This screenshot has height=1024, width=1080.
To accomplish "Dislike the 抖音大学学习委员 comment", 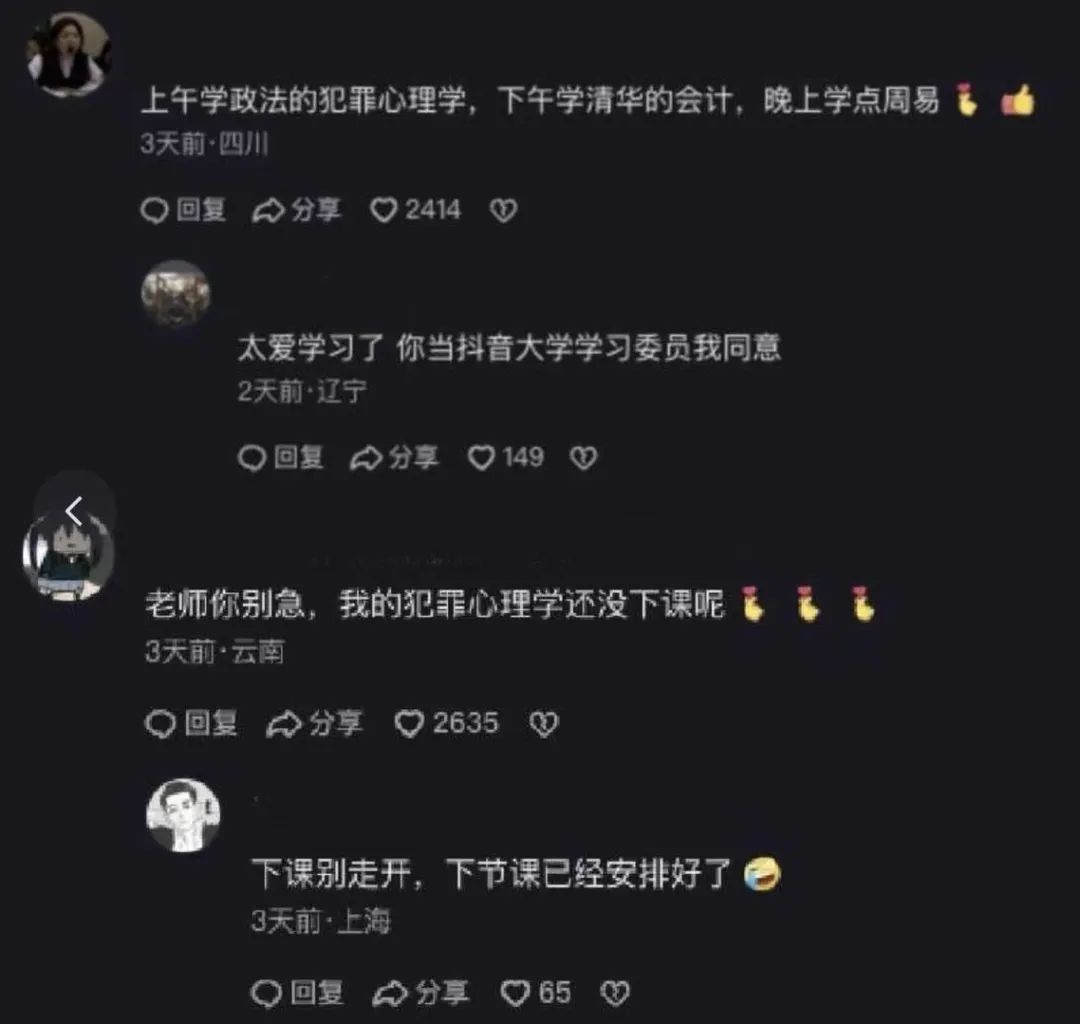I will [x=583, y=458].
